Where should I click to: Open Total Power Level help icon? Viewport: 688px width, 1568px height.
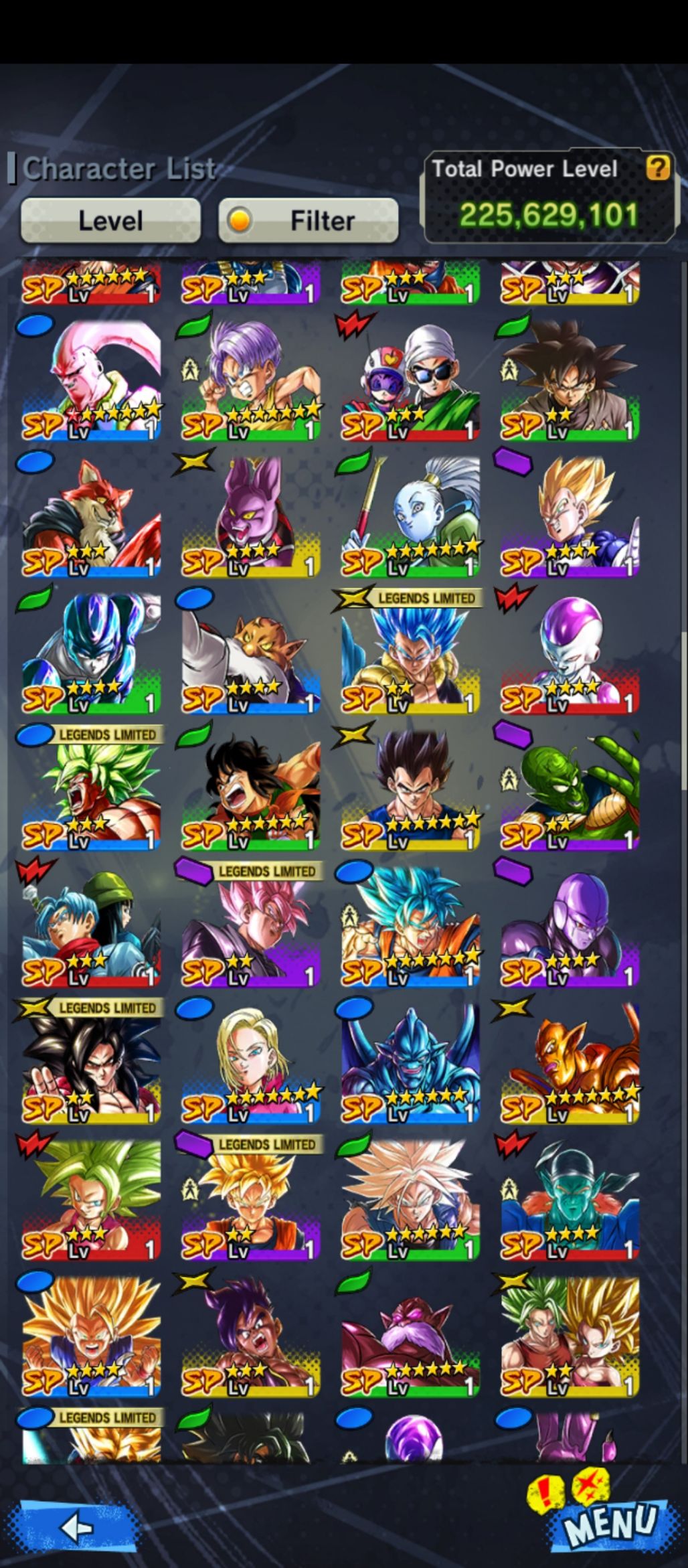657,168
